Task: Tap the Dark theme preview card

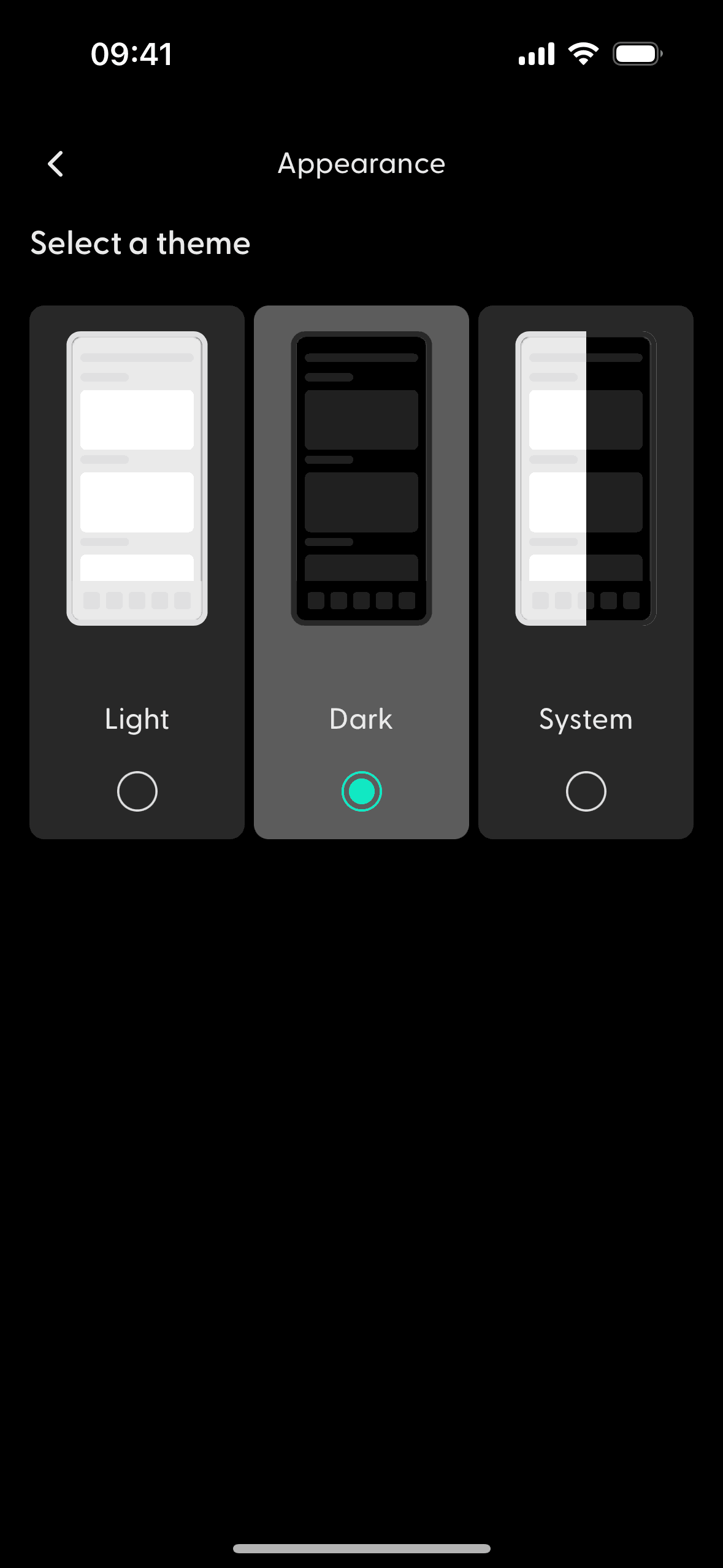Action: (361, 478)
